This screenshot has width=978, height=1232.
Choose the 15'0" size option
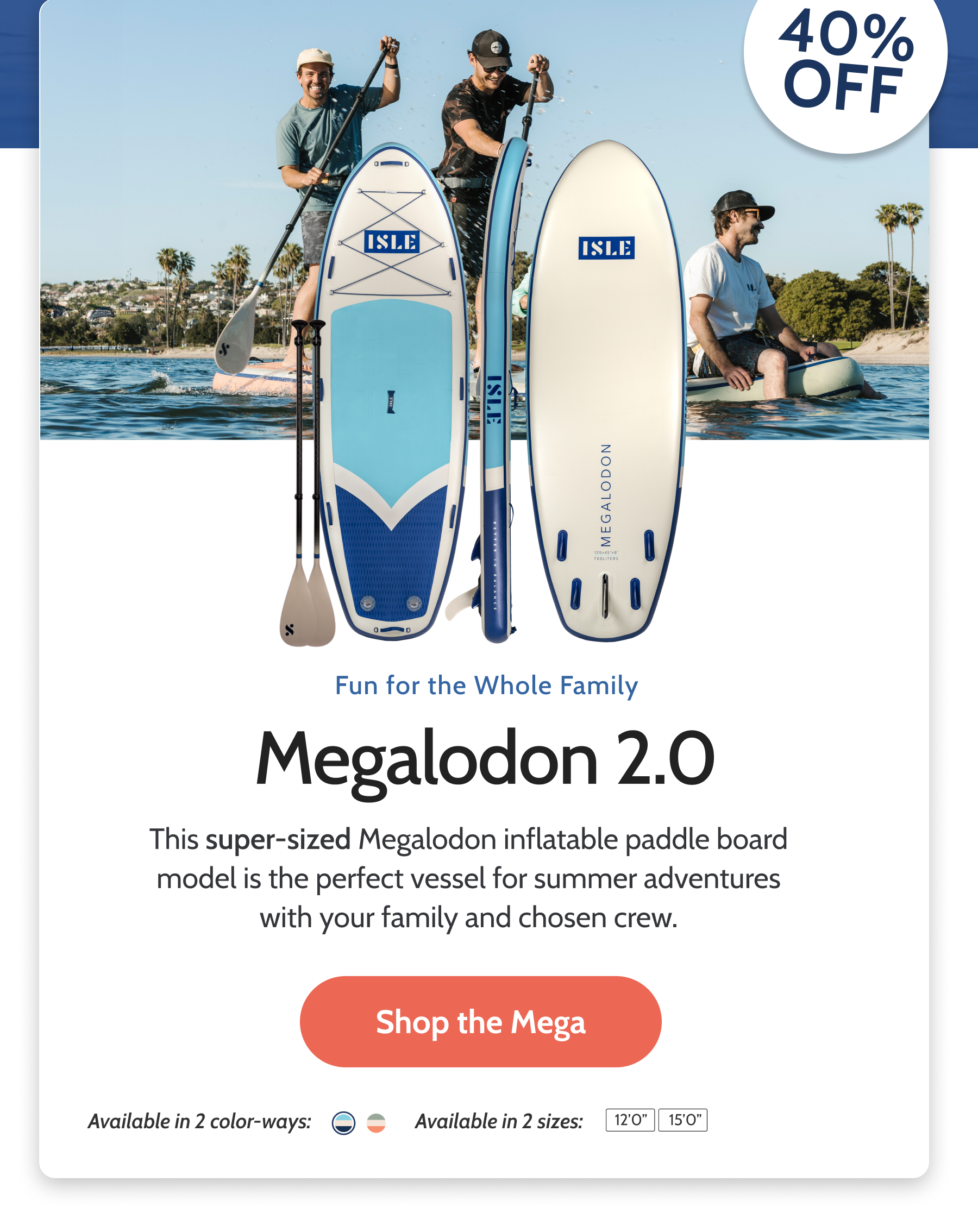pyautogui.click(x=682, y=1120)
